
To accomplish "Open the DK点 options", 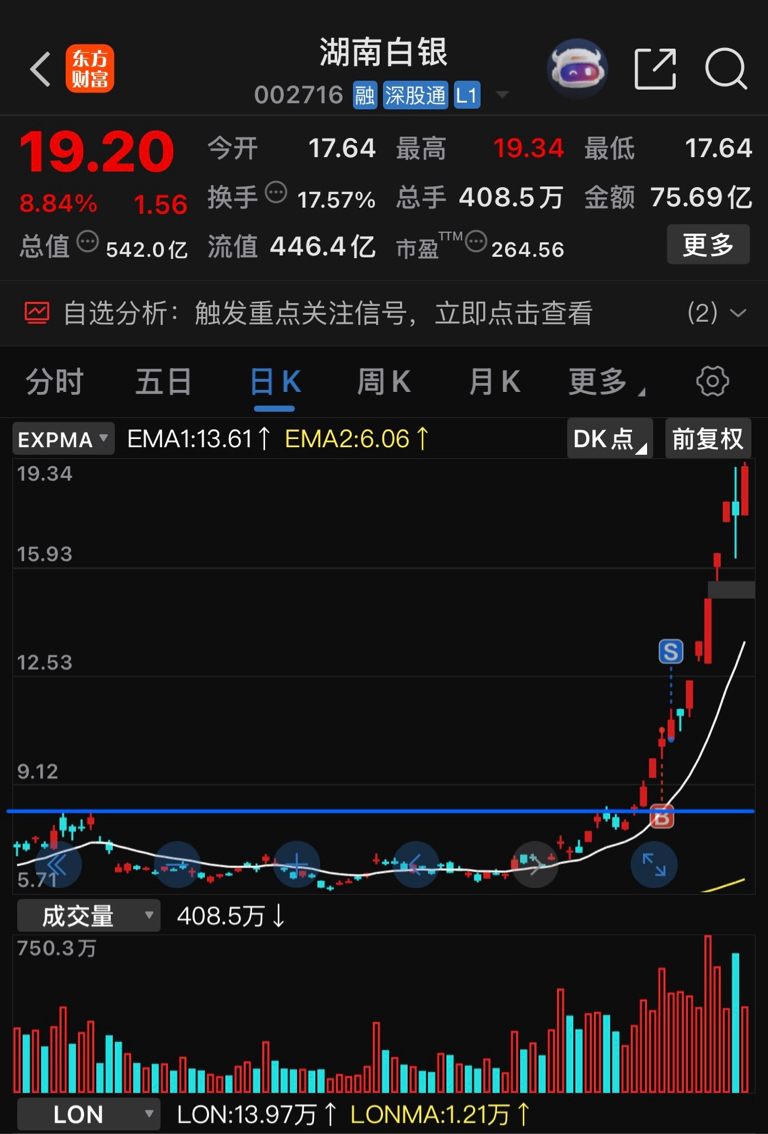I will pyautogui.click(x=610, y=438).
